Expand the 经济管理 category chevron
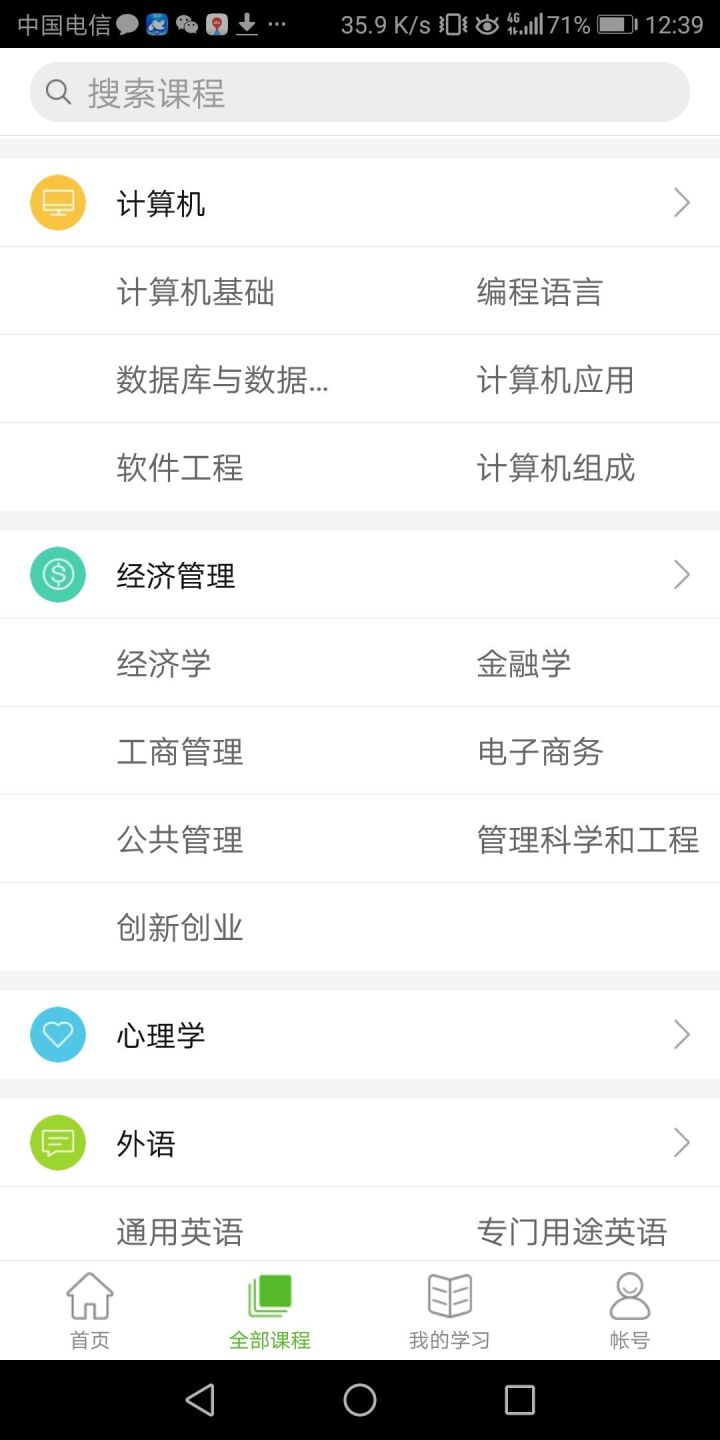The height and width of the screenshot is (1440, 720). coord(681,574)
